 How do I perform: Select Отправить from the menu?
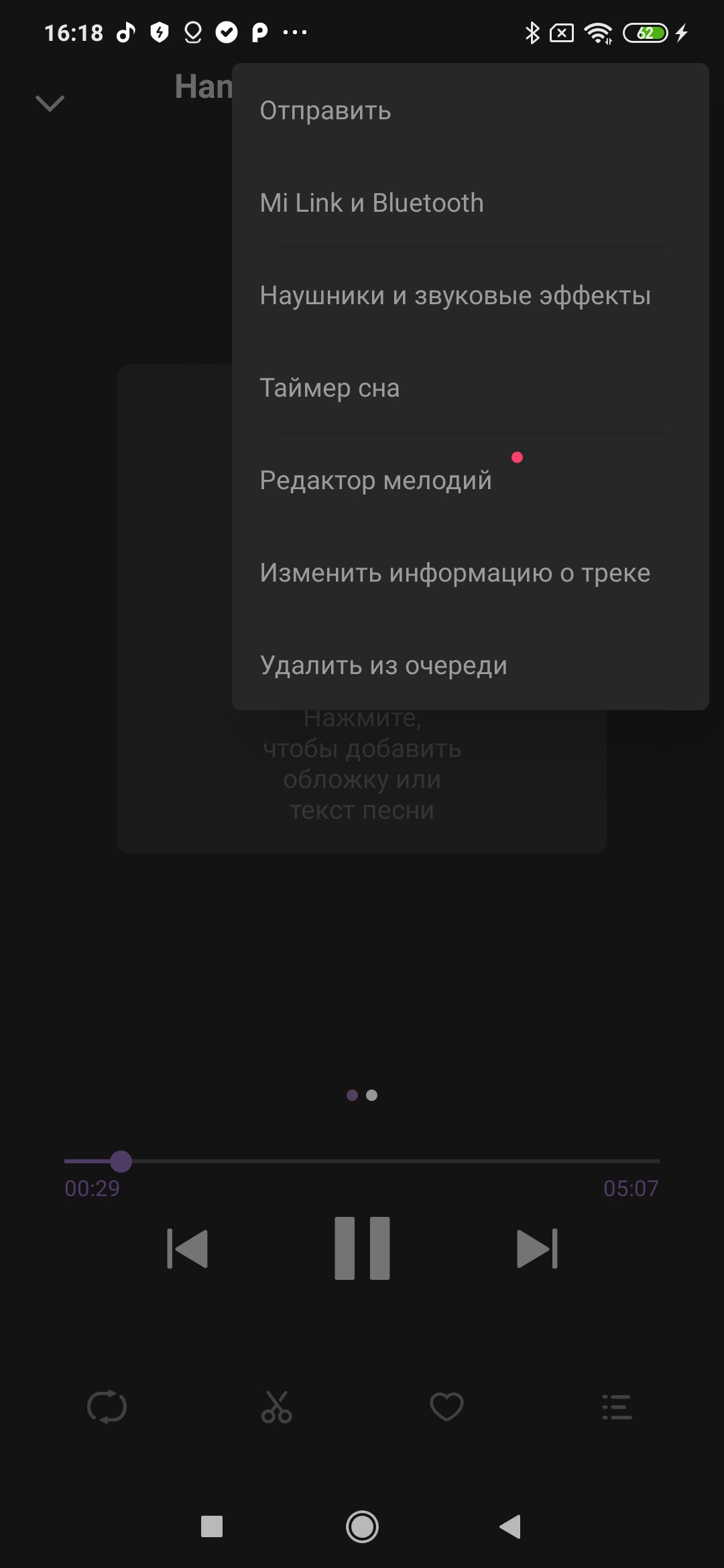326,111
